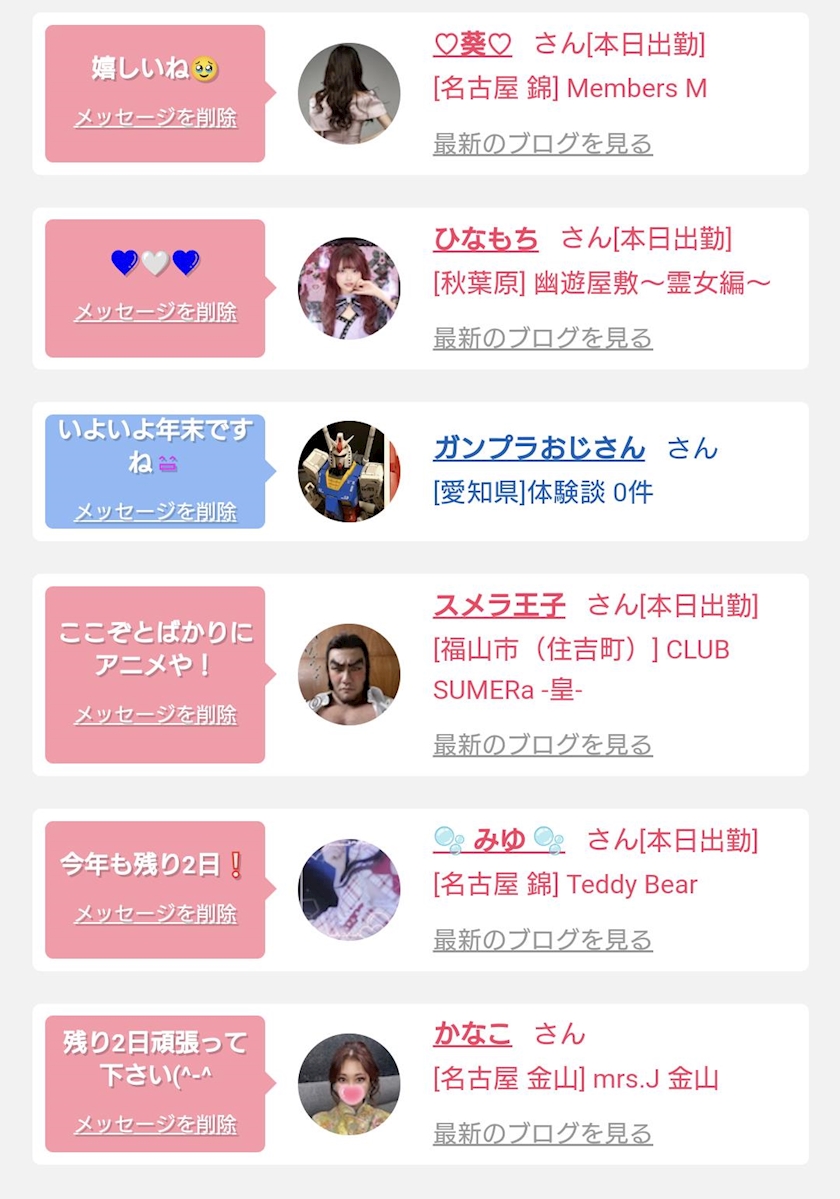Viewport: 840px width, 1199px height.
Task: Delete the ここぞとばかりにアニメや message
Action: coord(155,715)
